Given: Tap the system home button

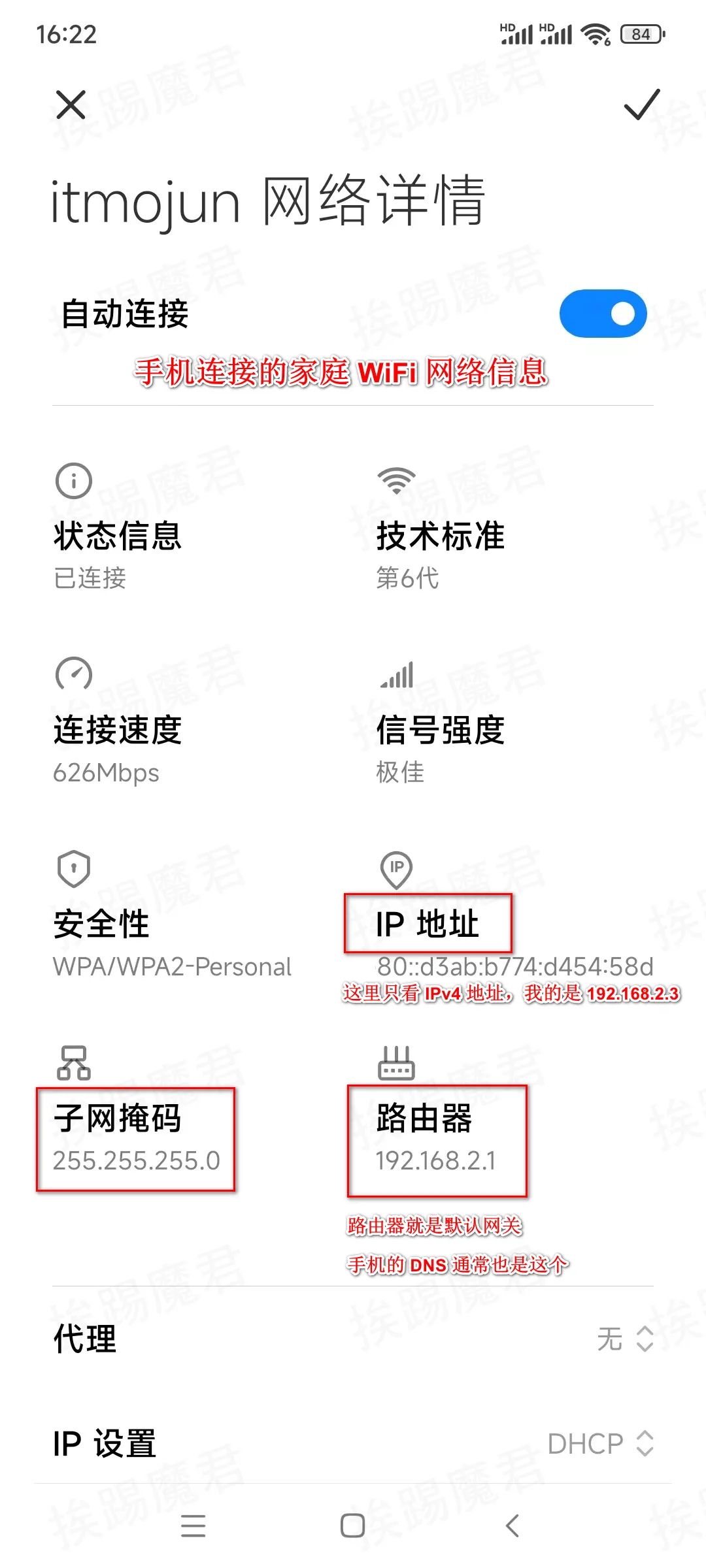Looking at the screenshot, I should [x=352, y=1526].
